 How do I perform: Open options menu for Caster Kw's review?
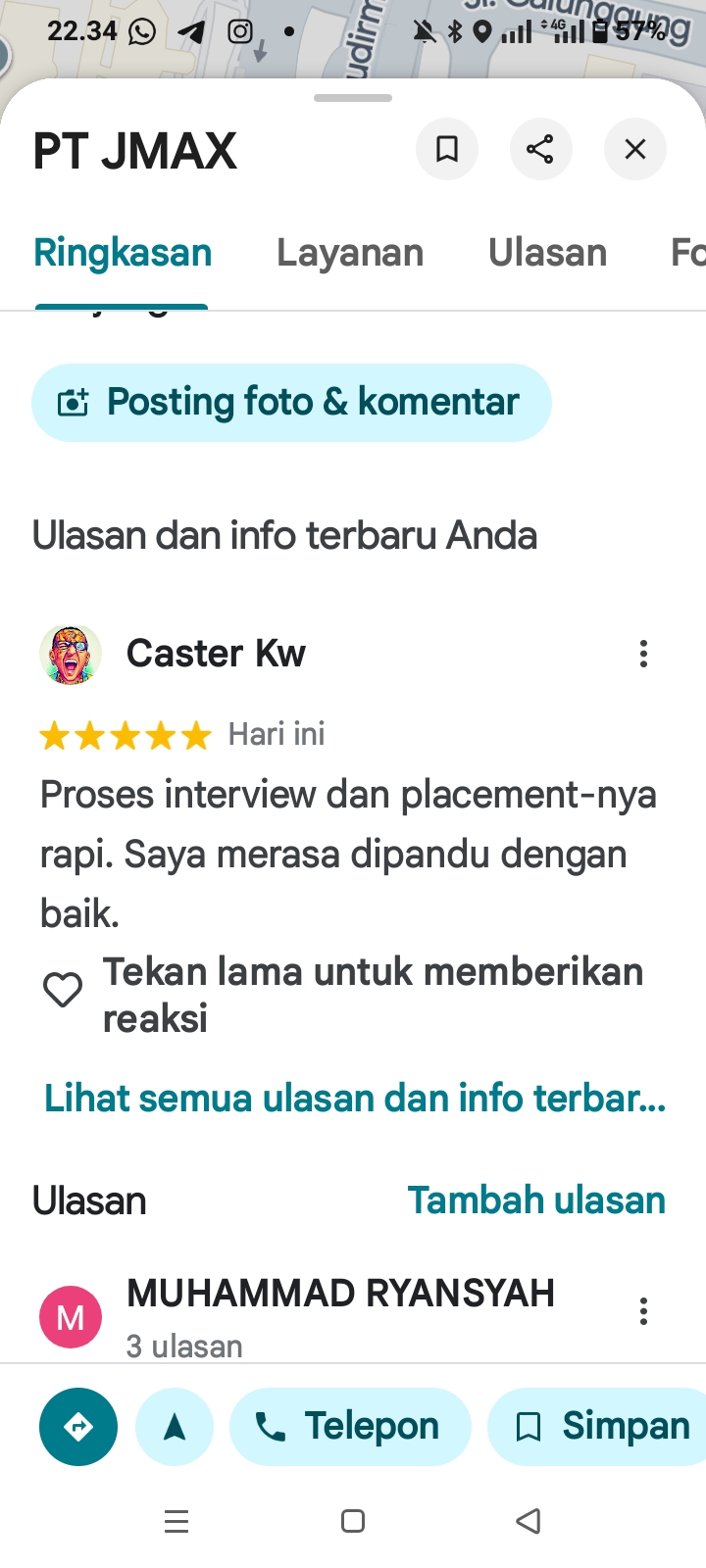(643, 654)
